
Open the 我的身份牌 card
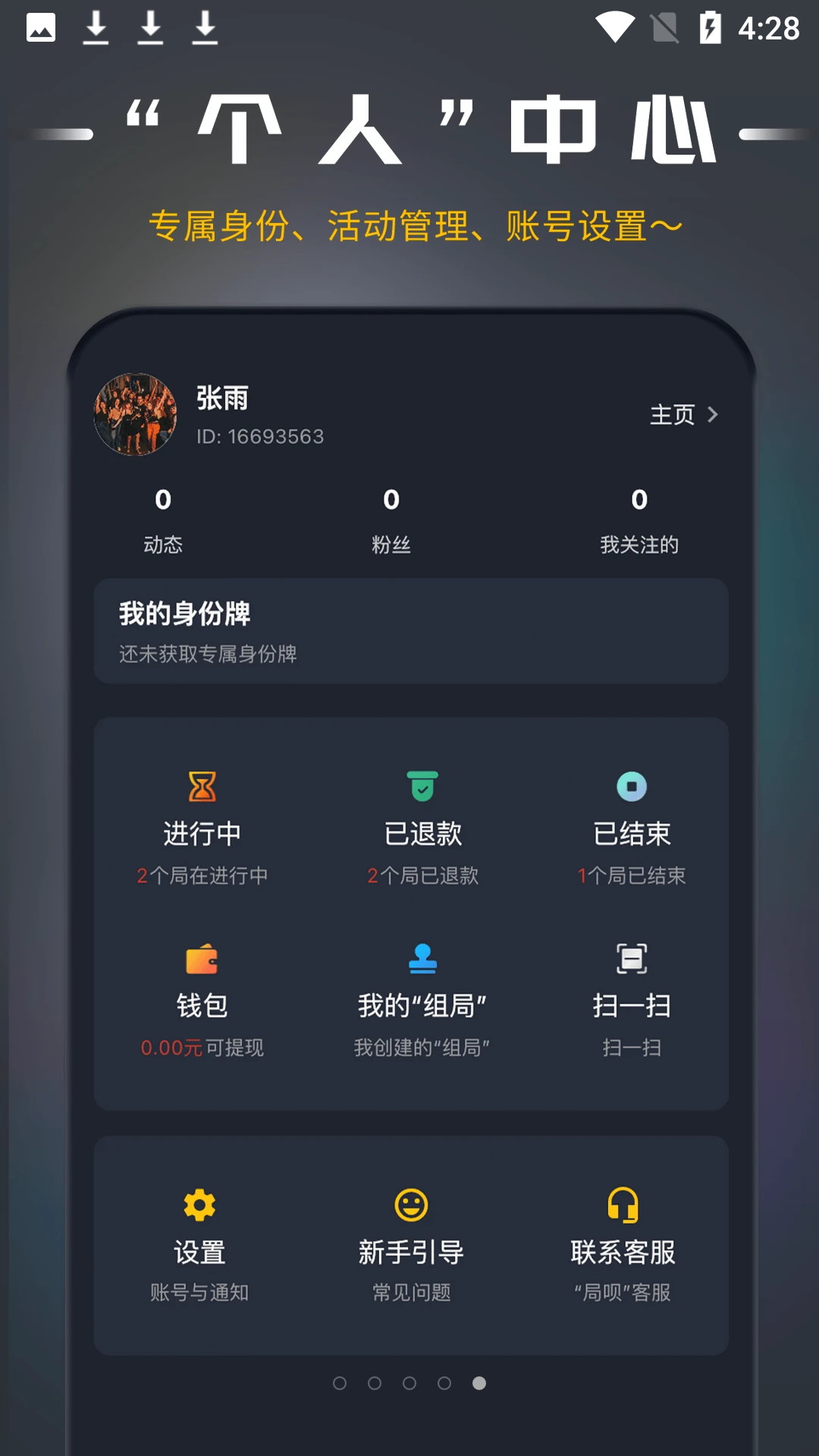409,631
